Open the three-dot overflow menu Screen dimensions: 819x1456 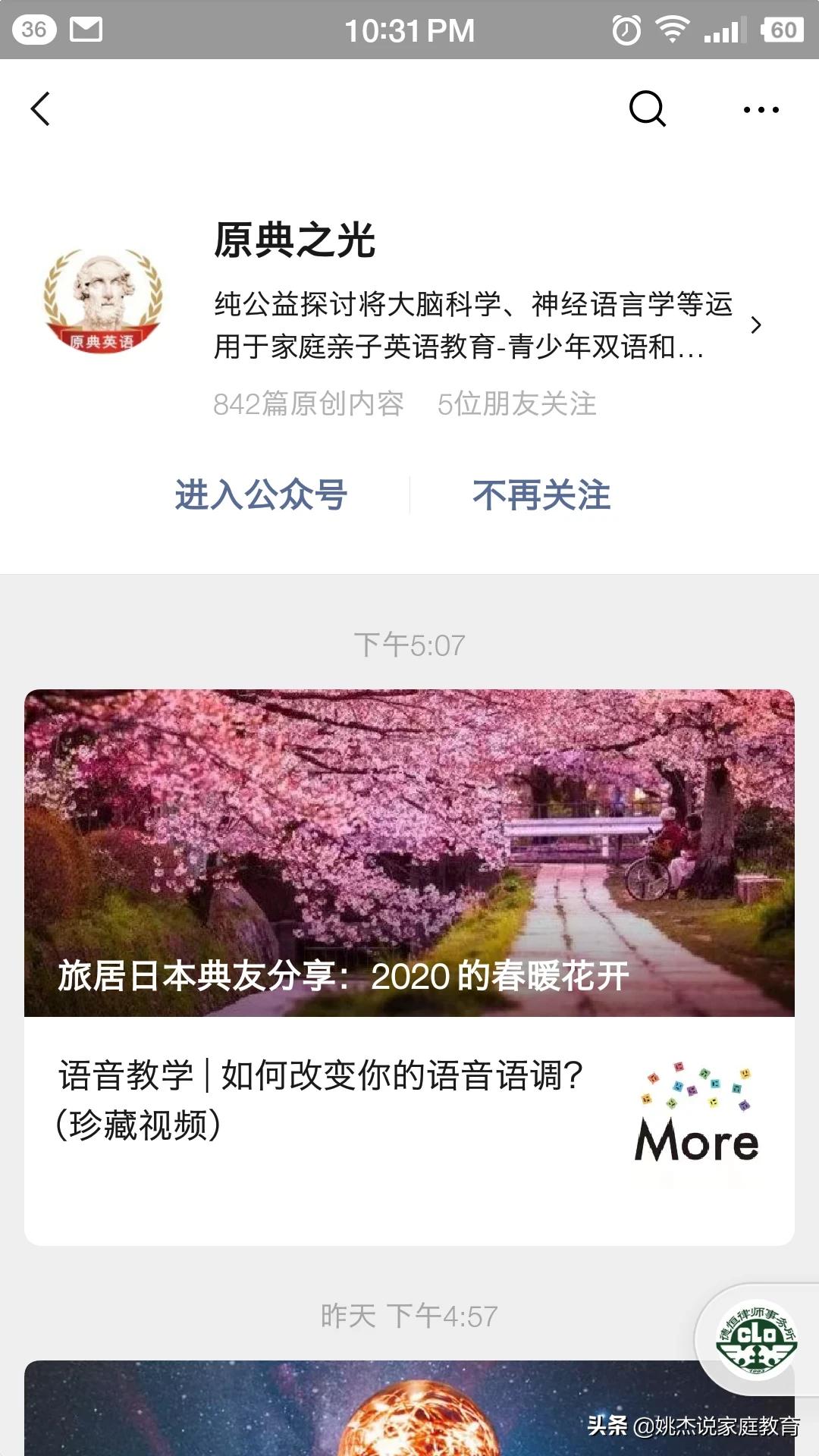point(761,110)
